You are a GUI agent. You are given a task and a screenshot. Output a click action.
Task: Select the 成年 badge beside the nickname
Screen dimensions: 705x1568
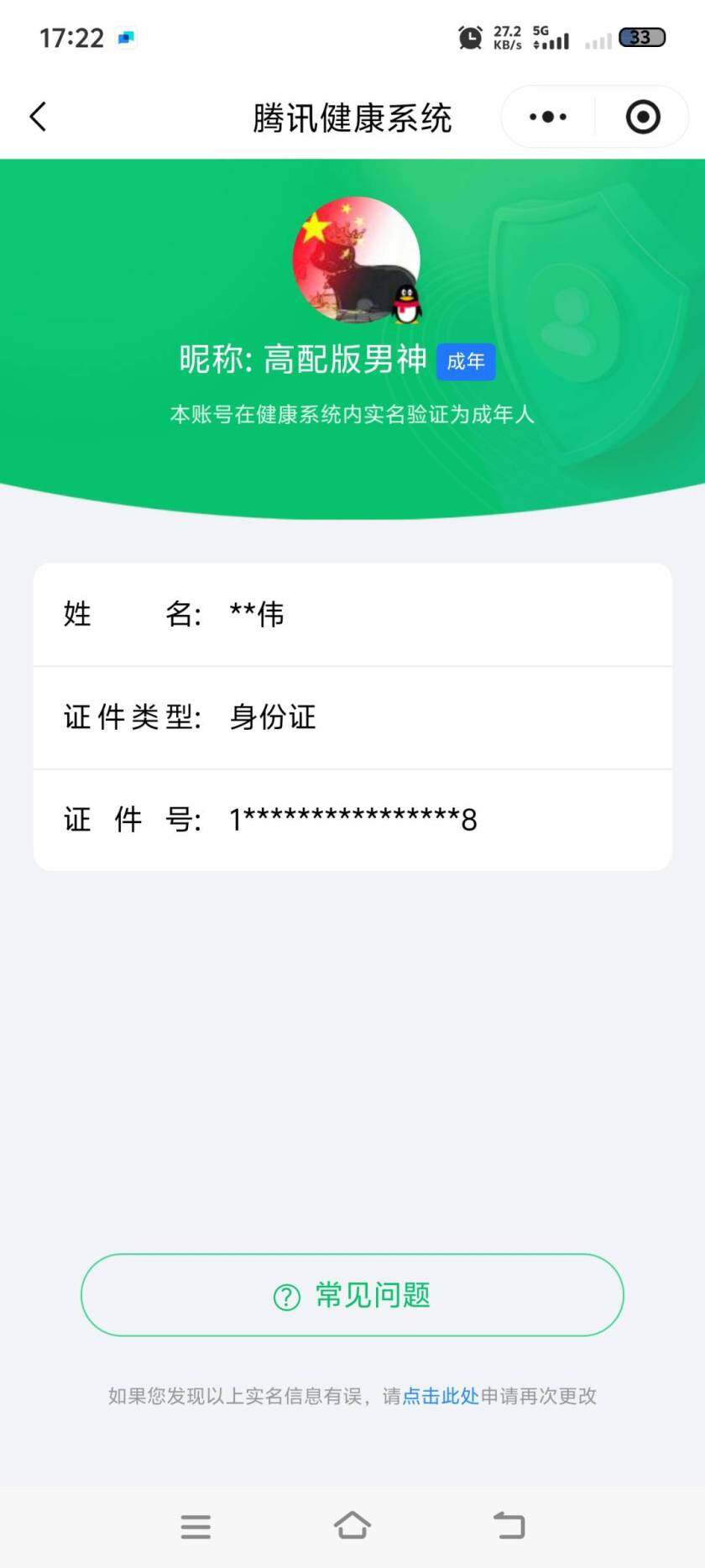[466, 360]
